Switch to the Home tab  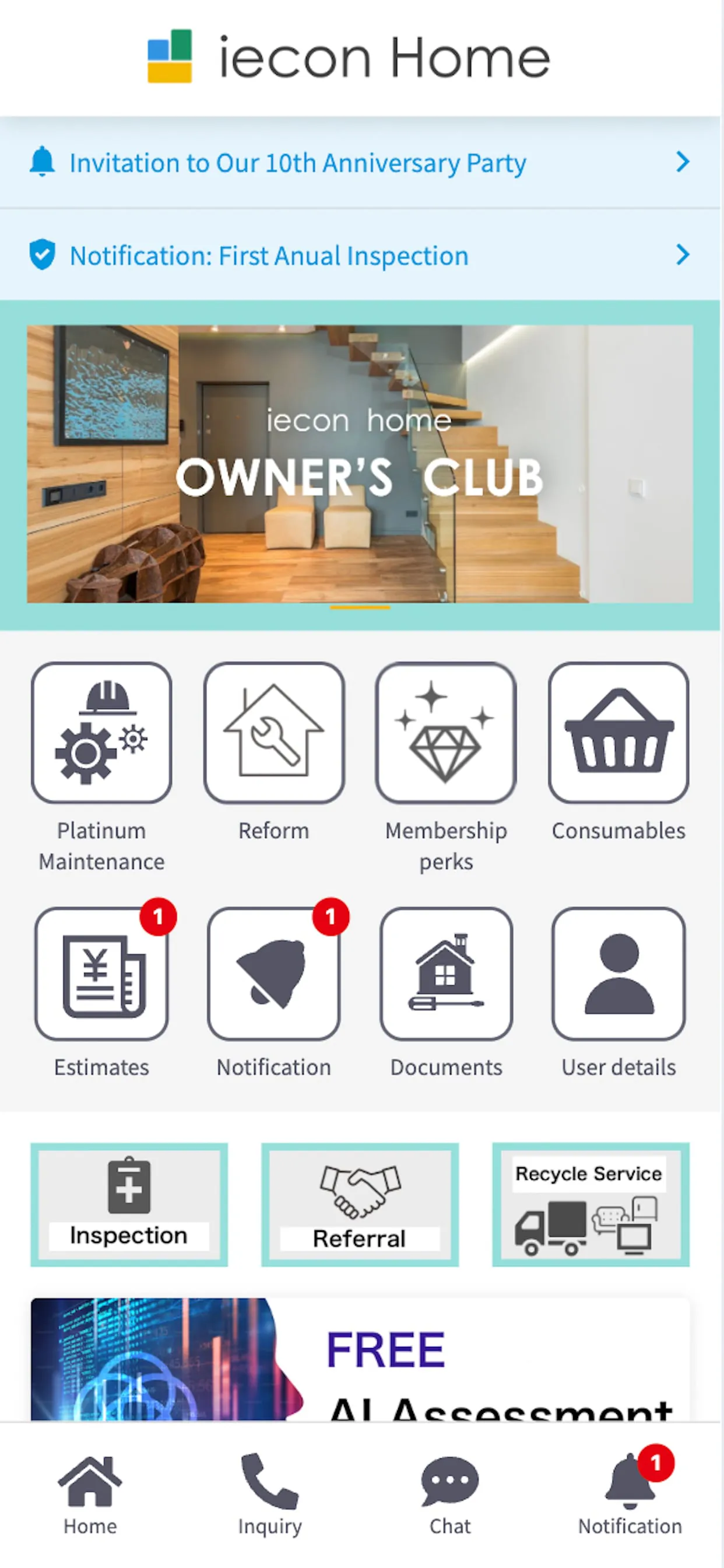[x=90, y=1494]
